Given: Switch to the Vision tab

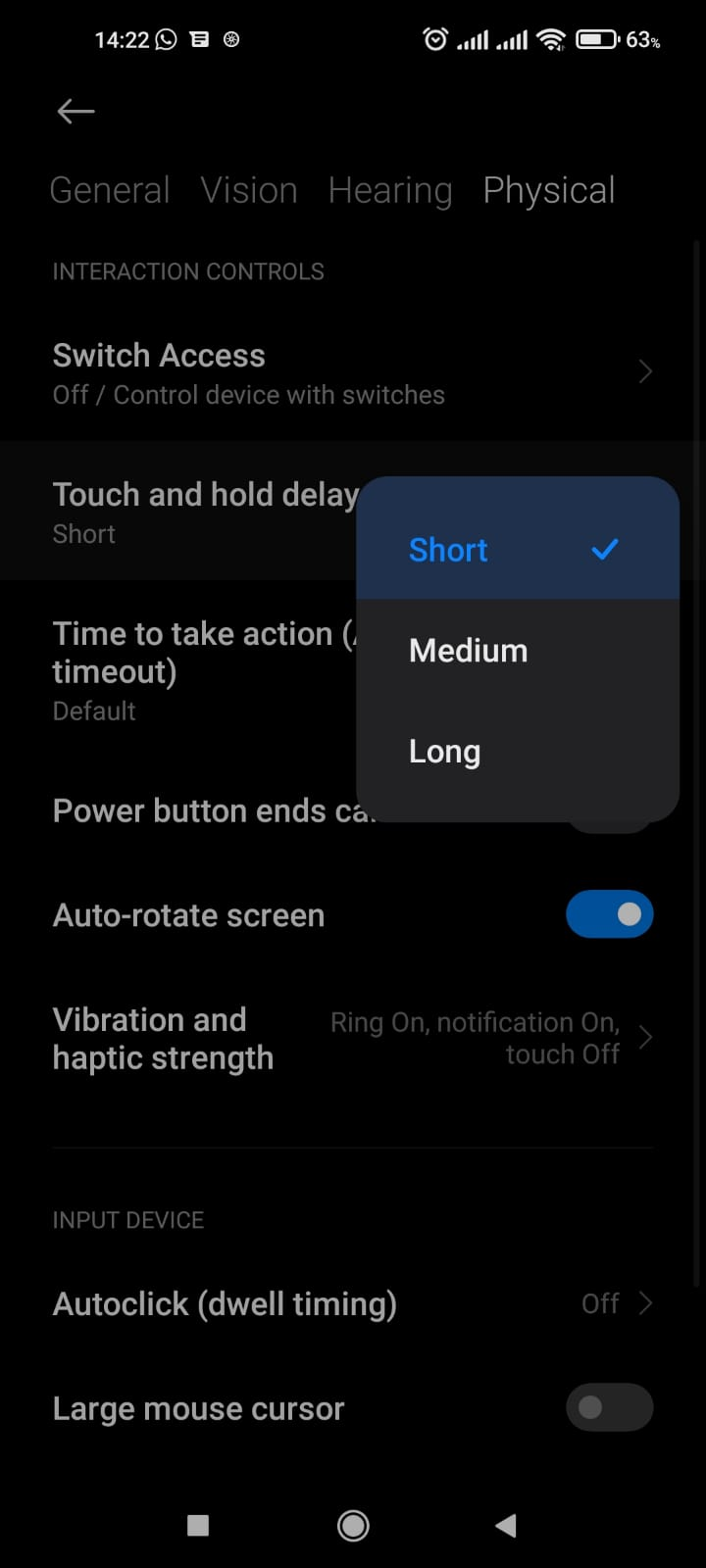Looking at the screenshot, I should (249, 190).
